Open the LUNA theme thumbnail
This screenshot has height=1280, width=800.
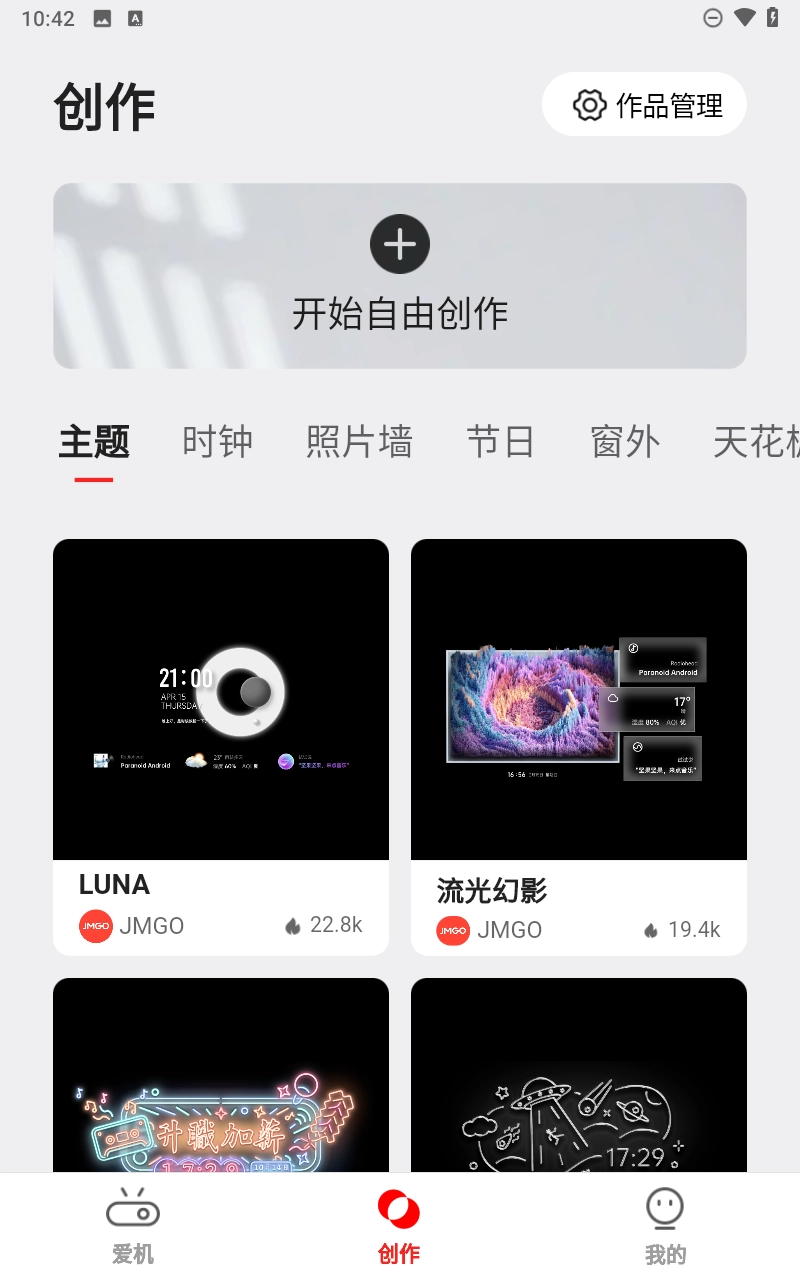(x=220, y=698)
